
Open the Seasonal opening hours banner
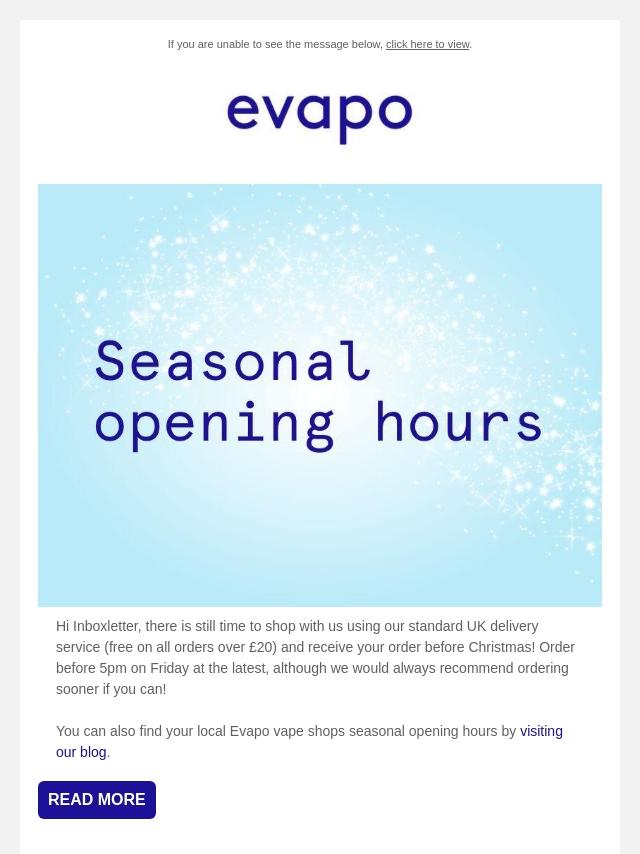click(x=320, y=395)
